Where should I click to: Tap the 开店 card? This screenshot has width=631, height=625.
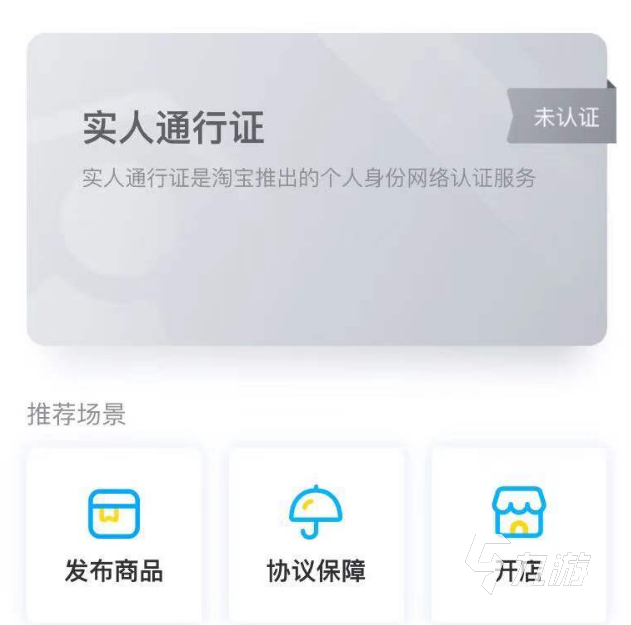coord(518,535)
